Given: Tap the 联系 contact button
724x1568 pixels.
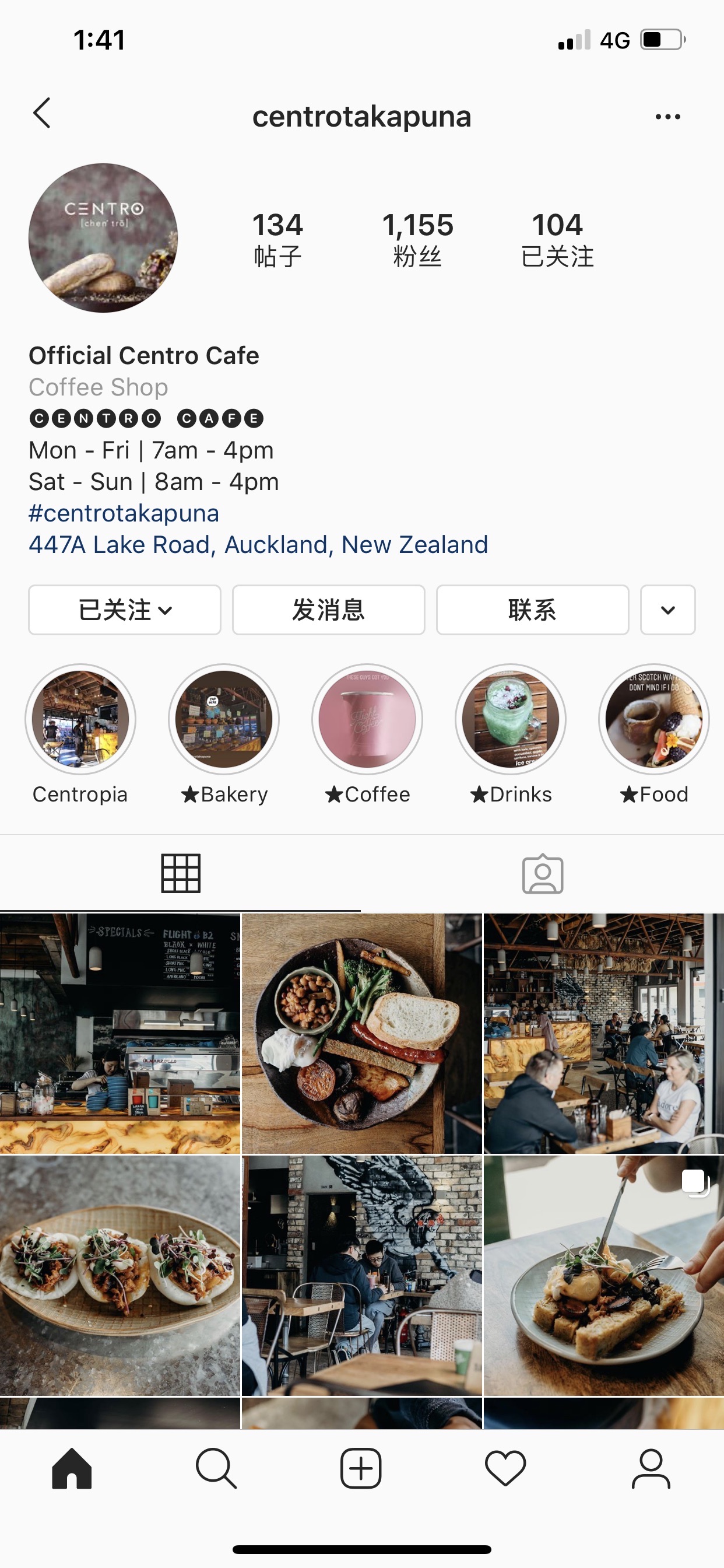Looking at the screenshot, I should [532, 610].
